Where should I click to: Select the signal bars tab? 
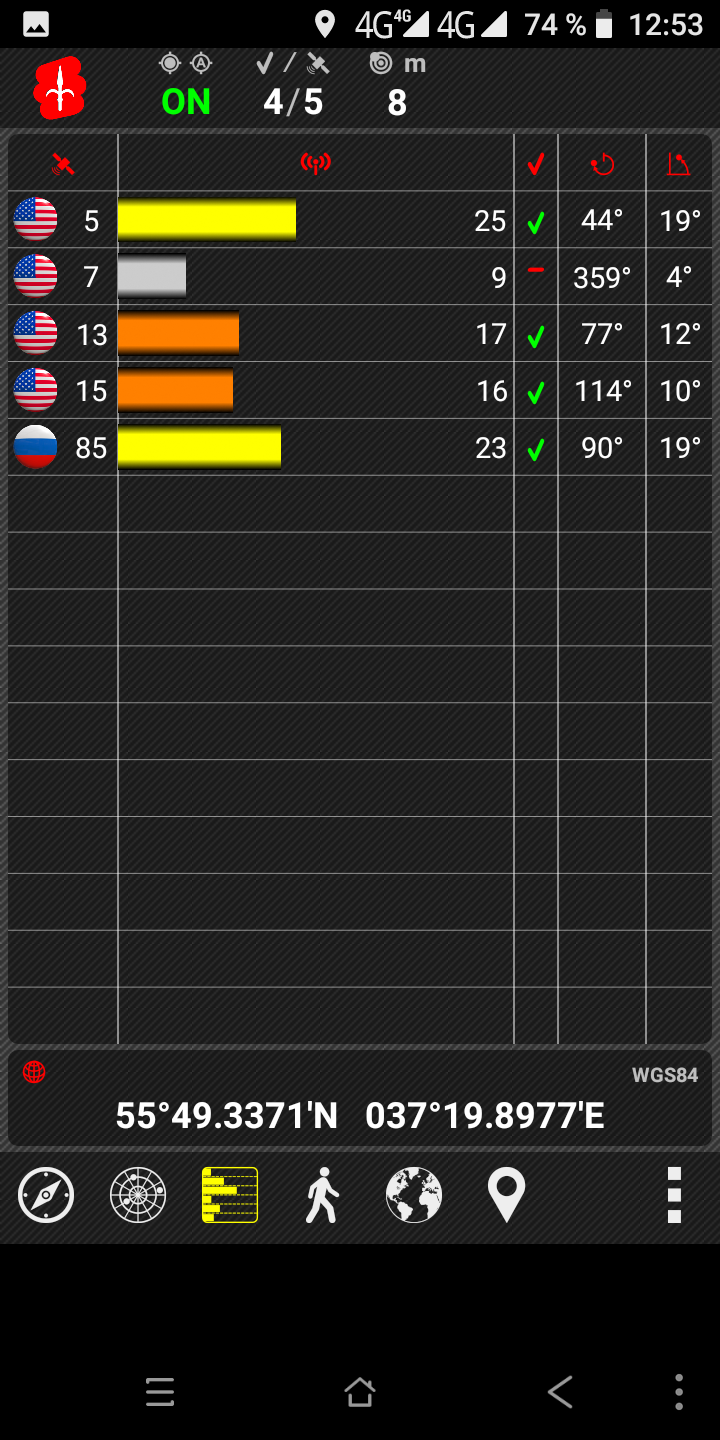point(230,1195)
